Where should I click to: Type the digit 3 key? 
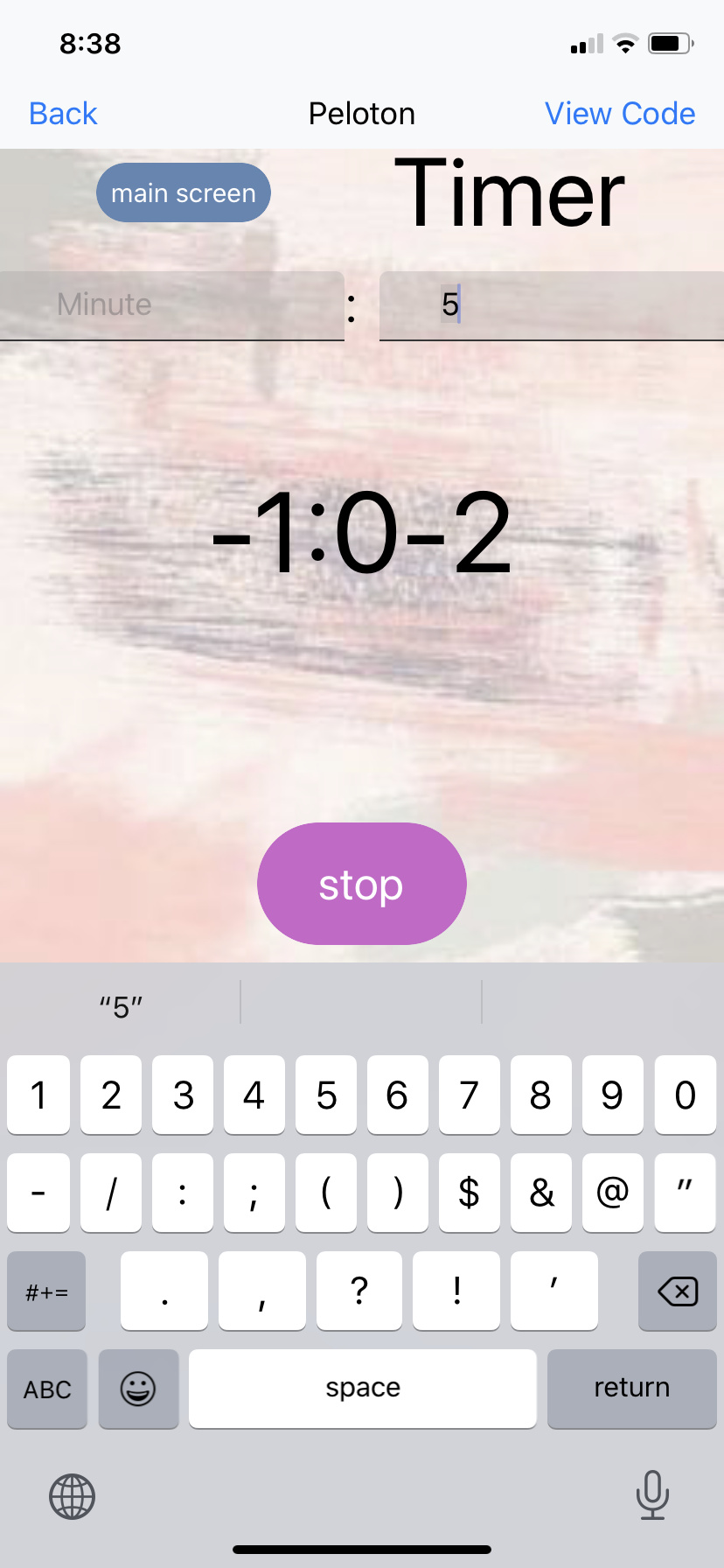183,1095
